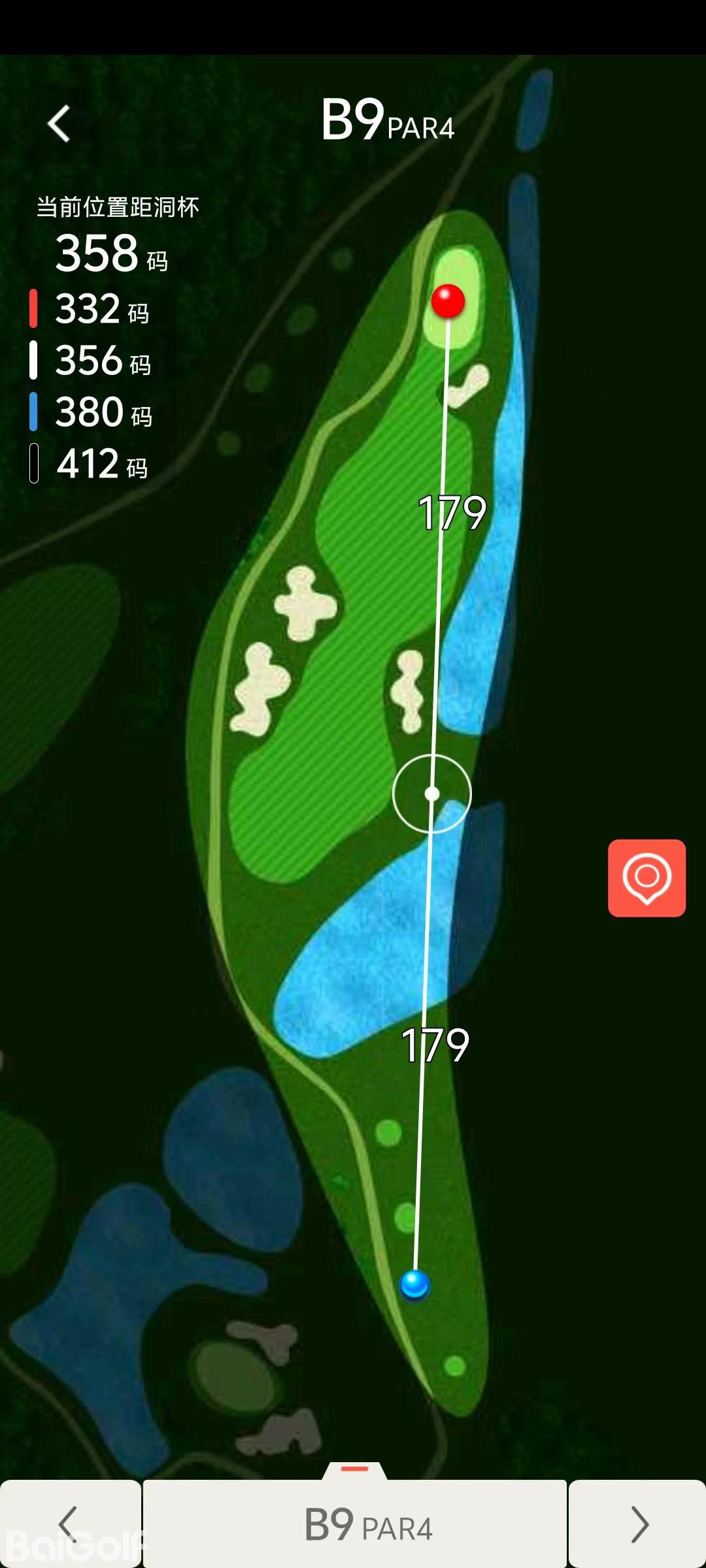Open the B9 PAR4 hole selector
Screen dimensions: 706x1568
pos(355,1524)
